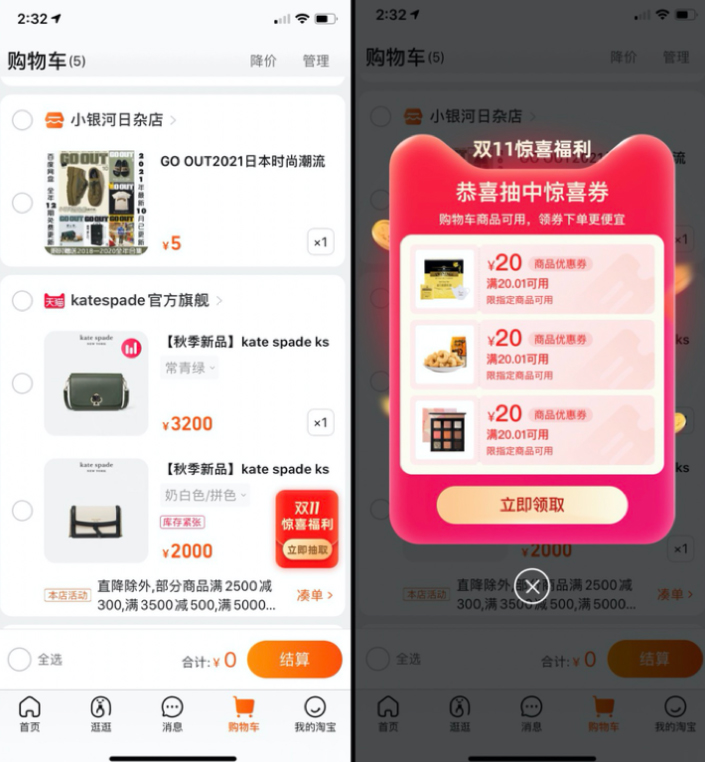The image size is (705, 762).
Task: Select the ¥3200 kate spade bag
Action: click(22, 383)
